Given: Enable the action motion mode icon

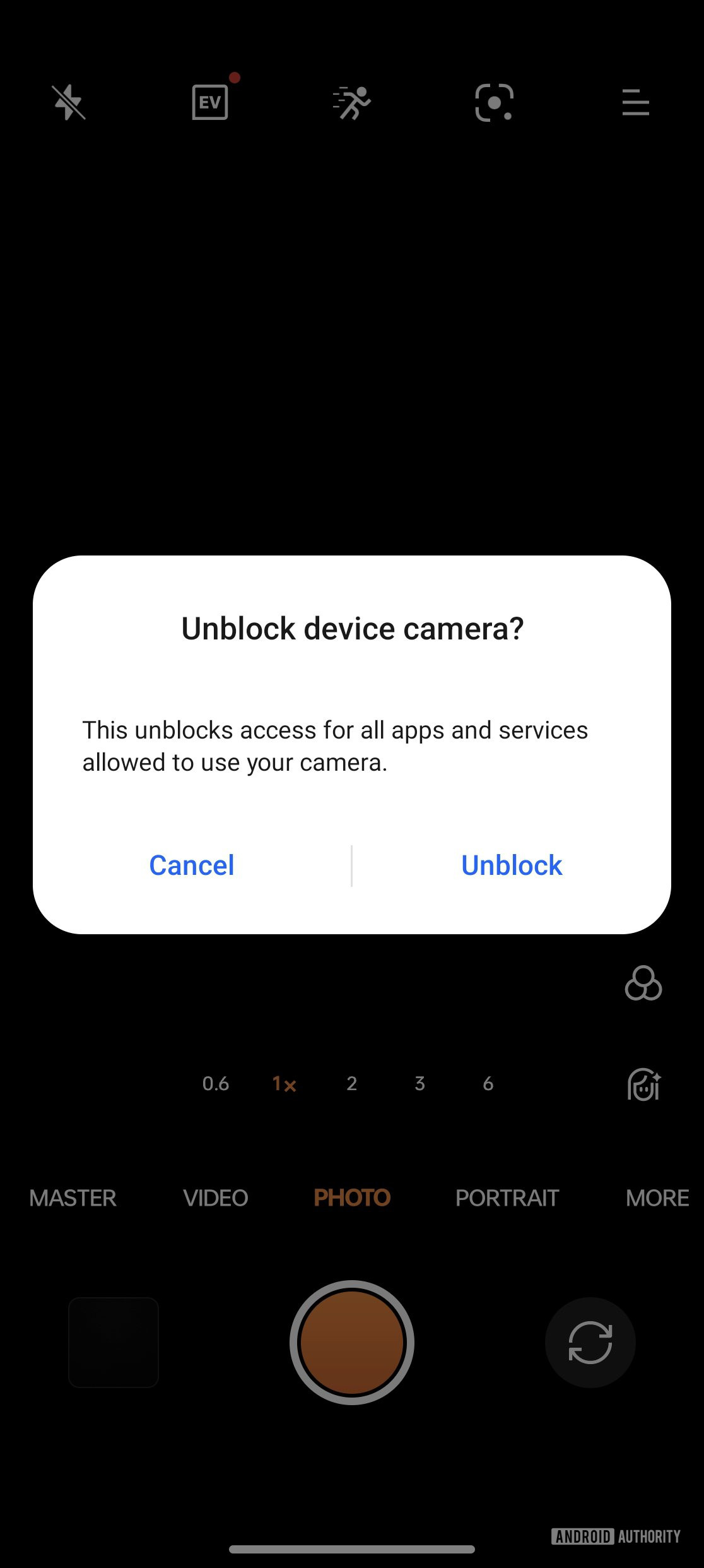Looking at the screenshot, I should [x=352, y=102].
